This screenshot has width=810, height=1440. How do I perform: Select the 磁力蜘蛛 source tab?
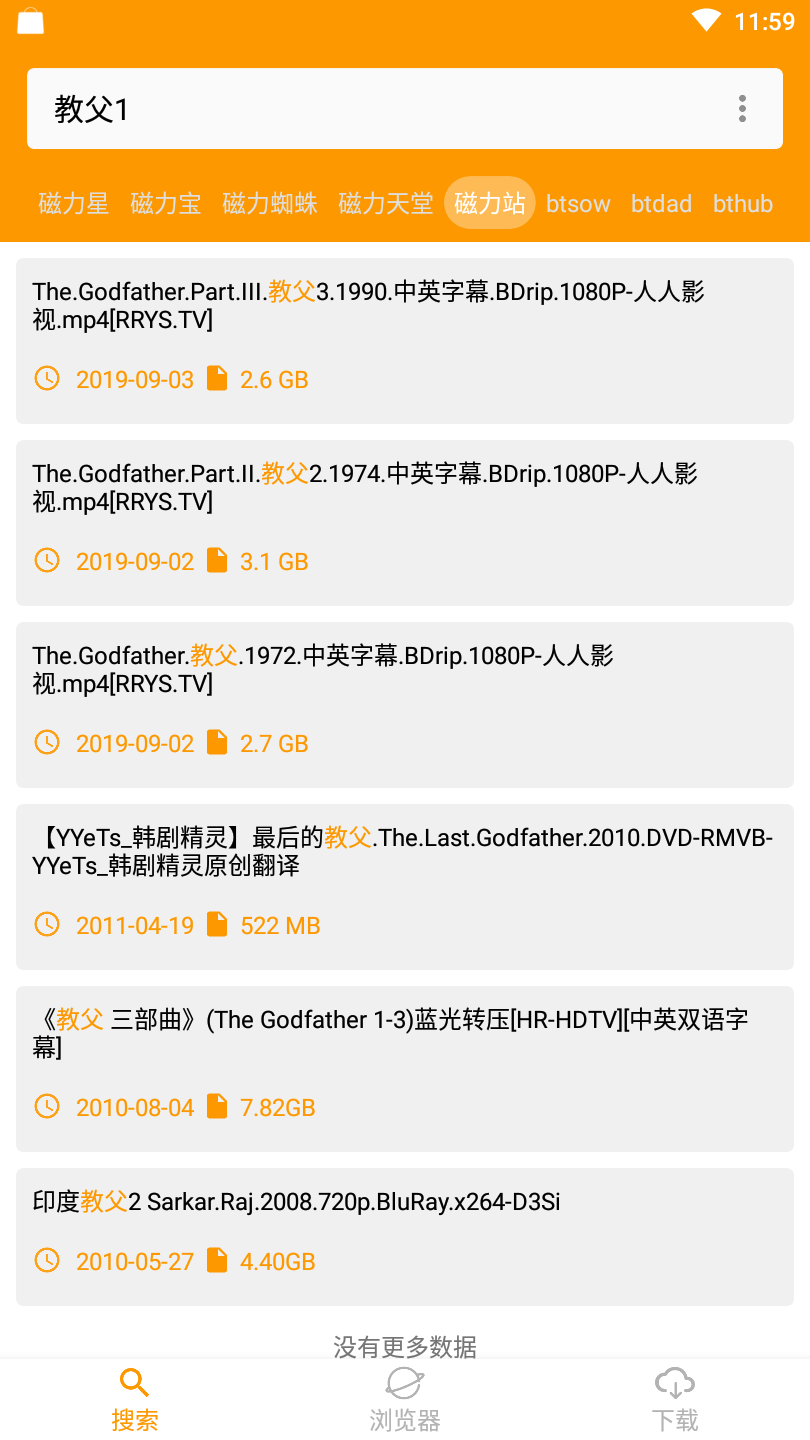tap(269, 203)
